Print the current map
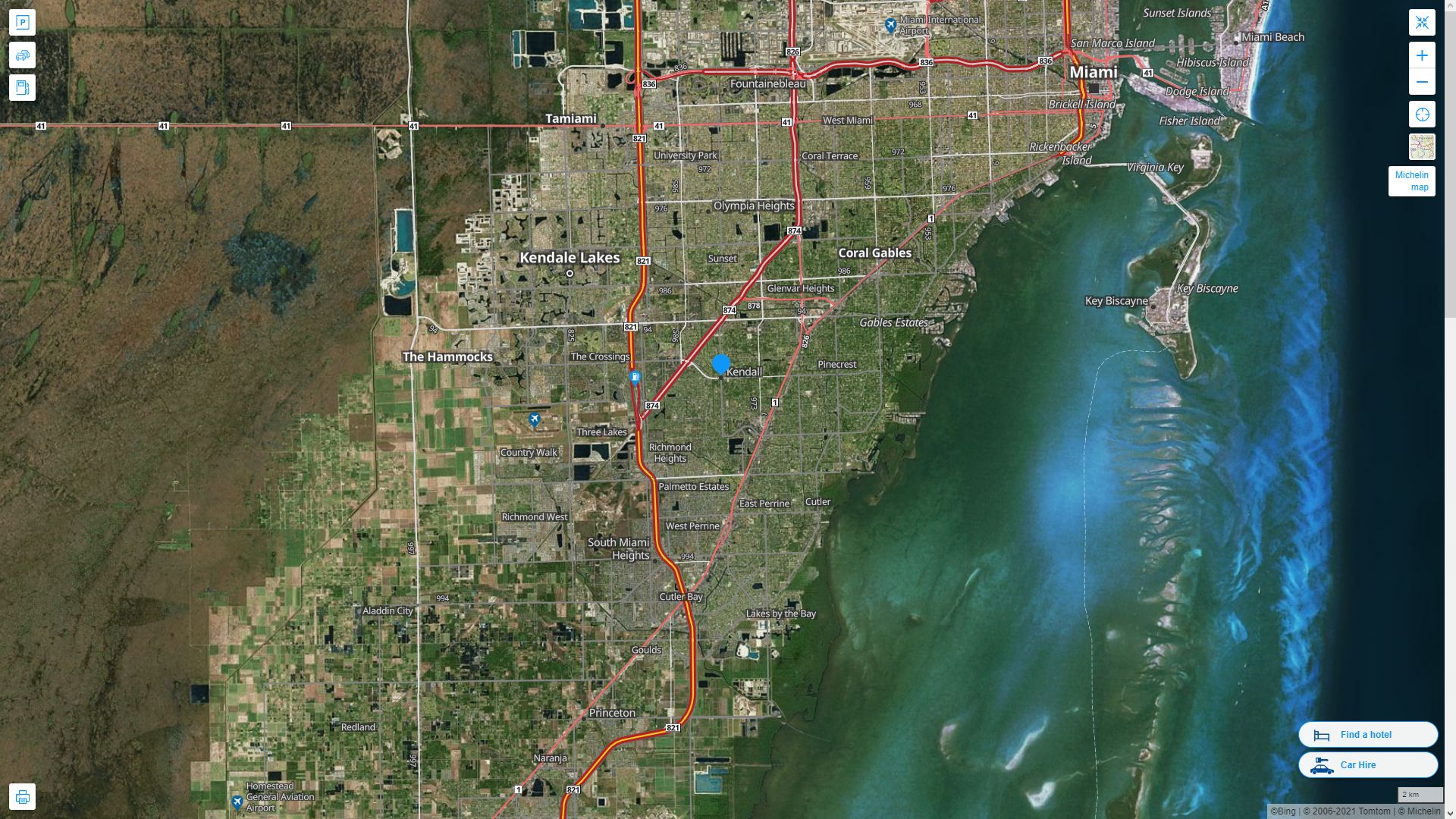Screen dimensions: 1456x819 22,797
